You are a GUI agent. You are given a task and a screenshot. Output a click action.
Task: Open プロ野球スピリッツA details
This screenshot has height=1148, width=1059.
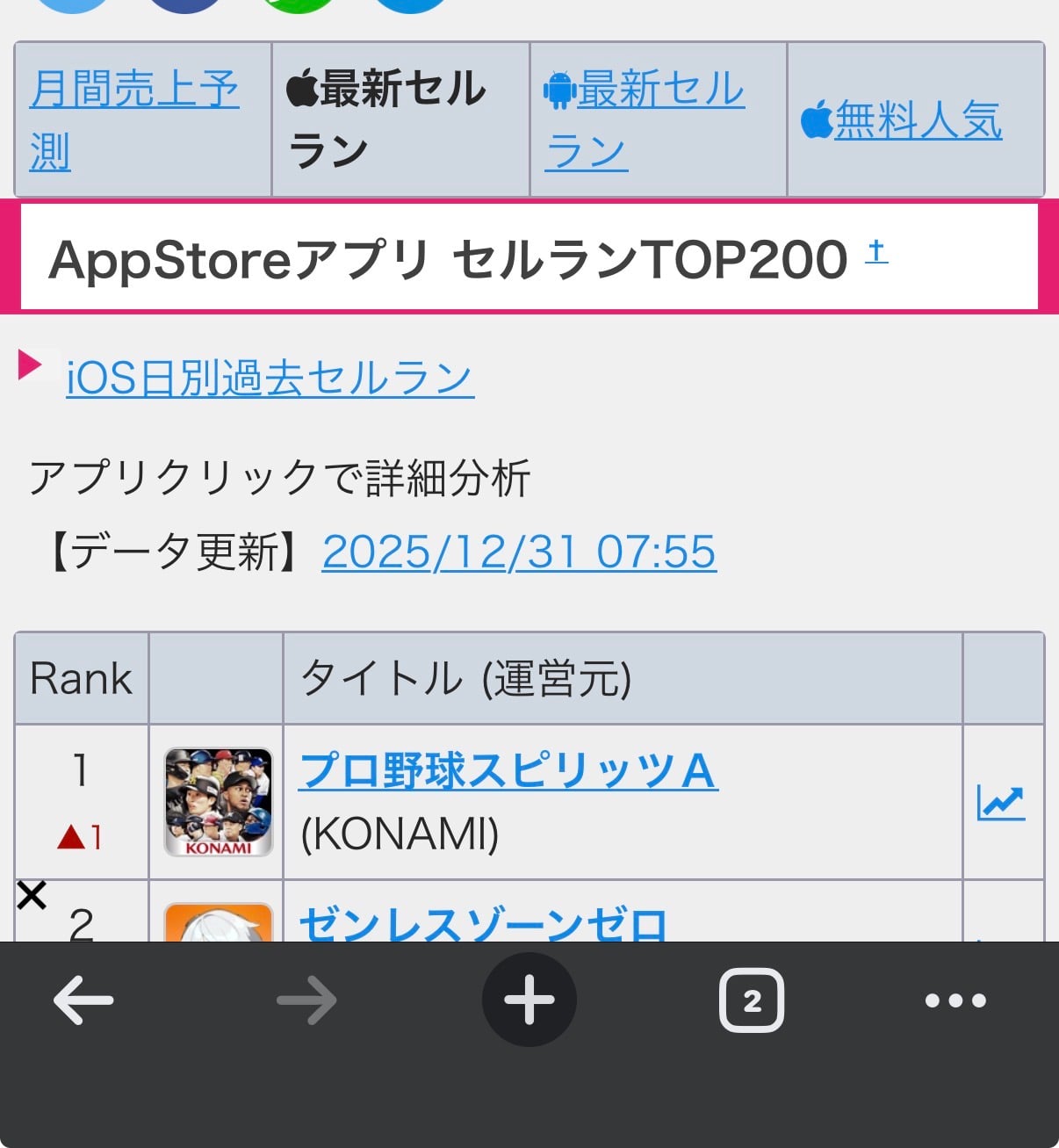click(x=508, y=771)
